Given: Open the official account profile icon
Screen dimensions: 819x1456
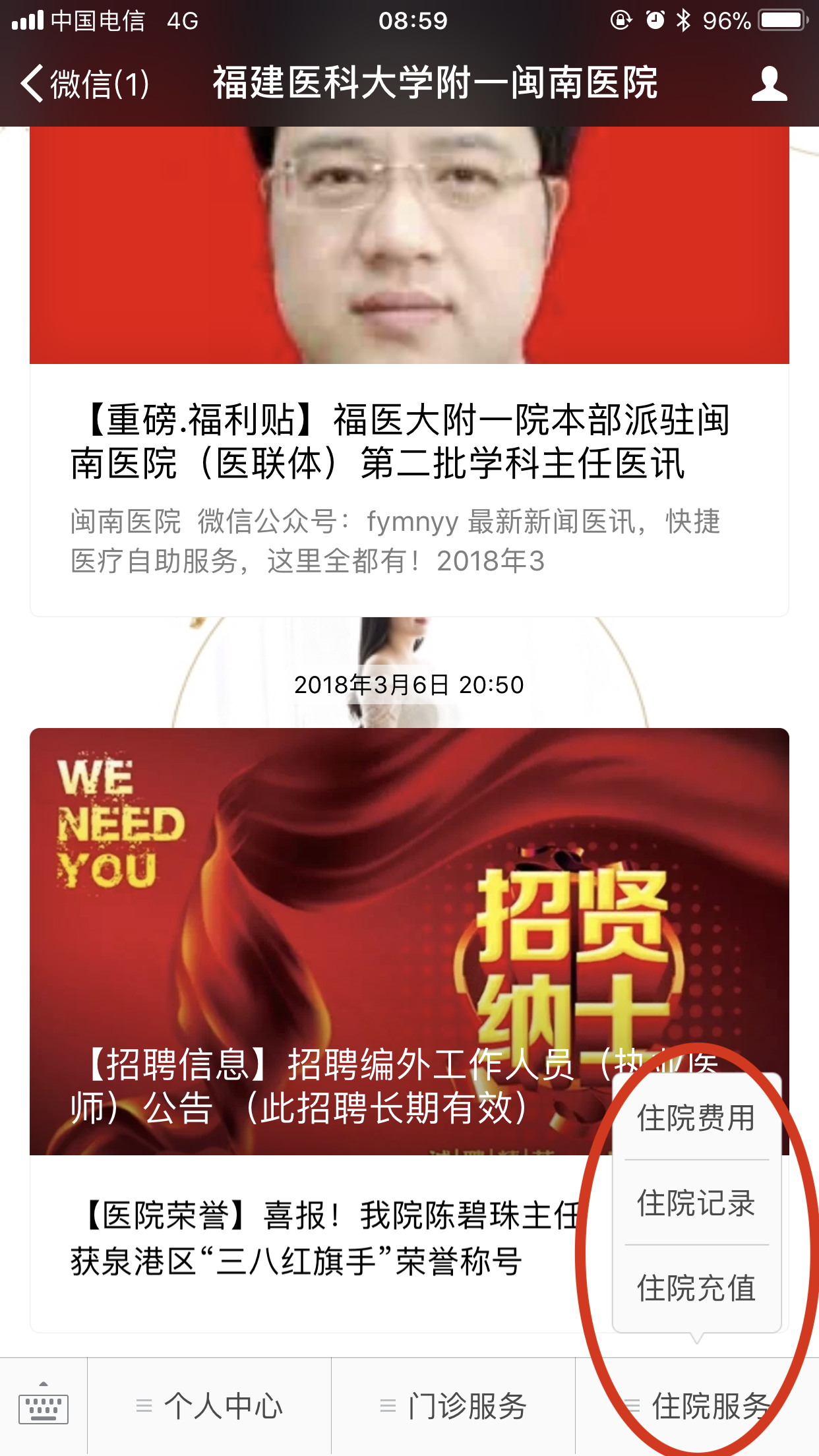Looking at the screenshot, I should (769, 84).
